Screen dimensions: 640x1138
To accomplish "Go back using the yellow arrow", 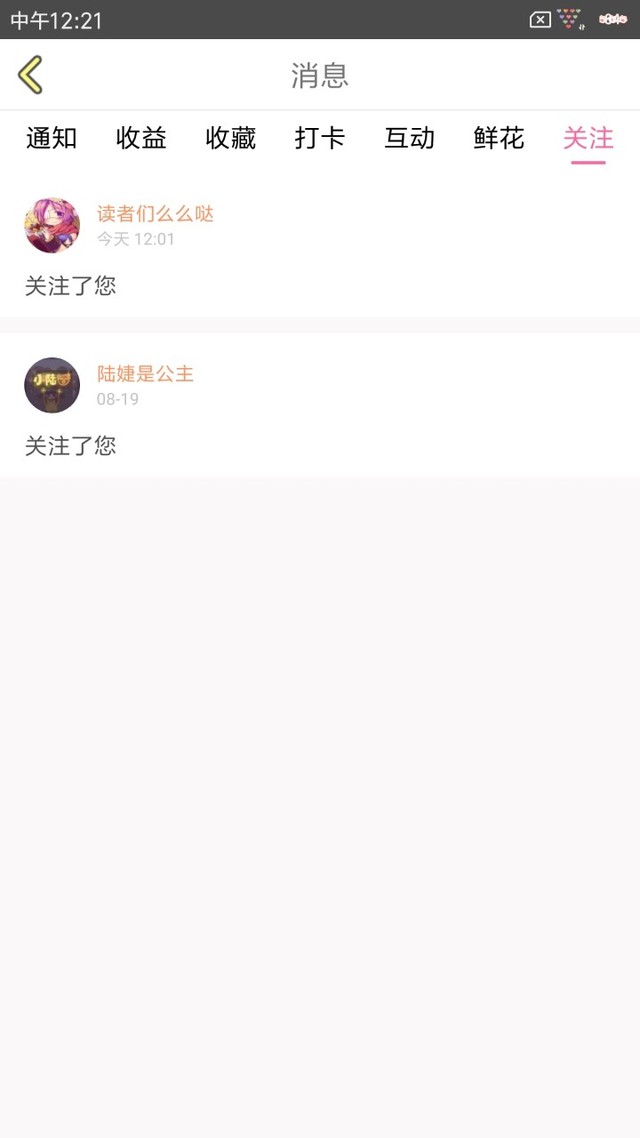I will pyautogui.click(x=30, y=75).
